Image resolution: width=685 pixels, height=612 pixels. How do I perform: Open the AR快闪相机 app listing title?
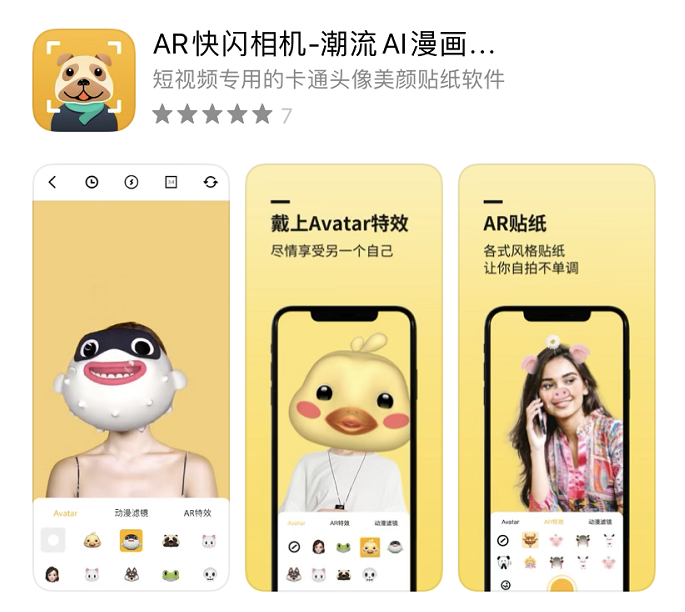click(323, 45)
